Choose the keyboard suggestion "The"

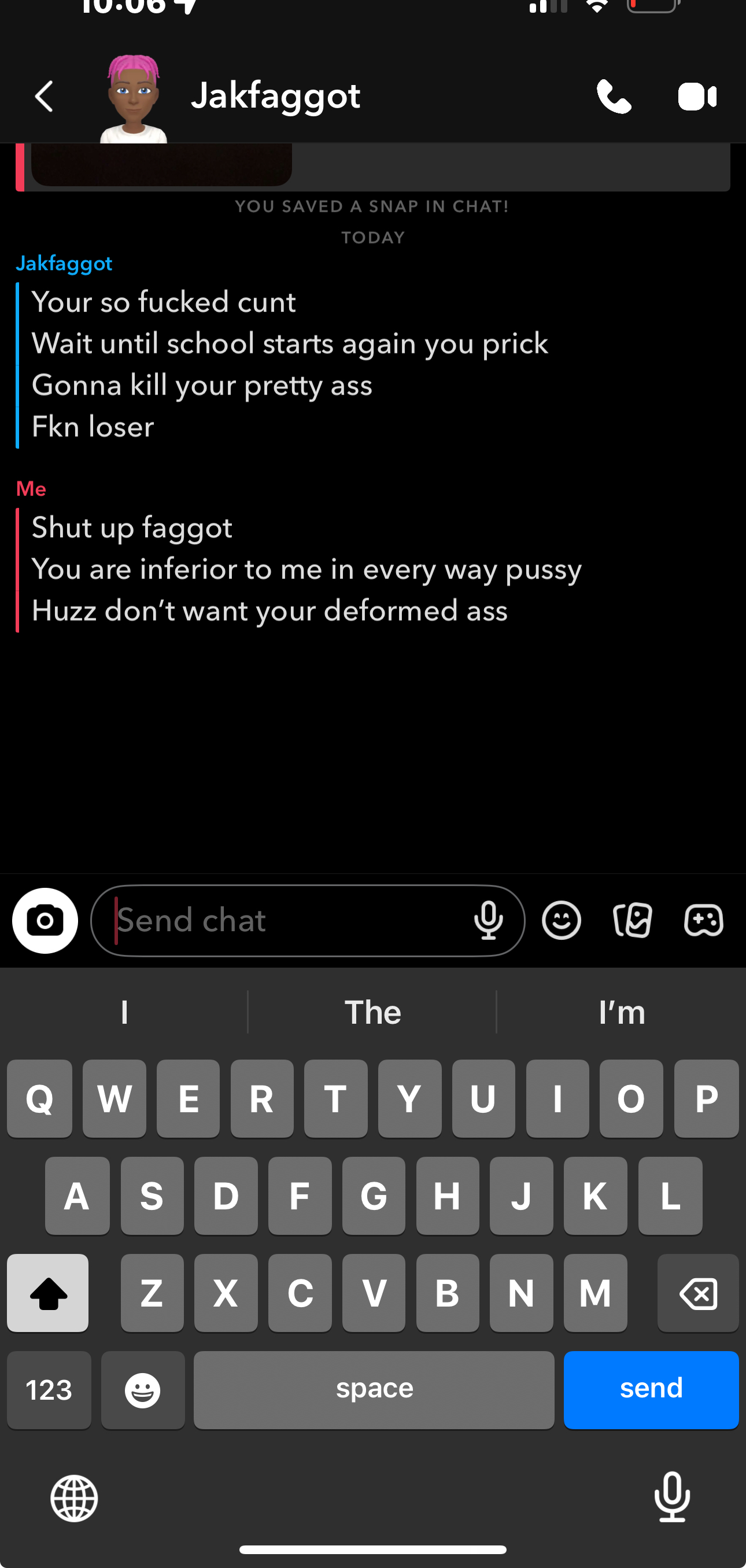coord(372,1012)
